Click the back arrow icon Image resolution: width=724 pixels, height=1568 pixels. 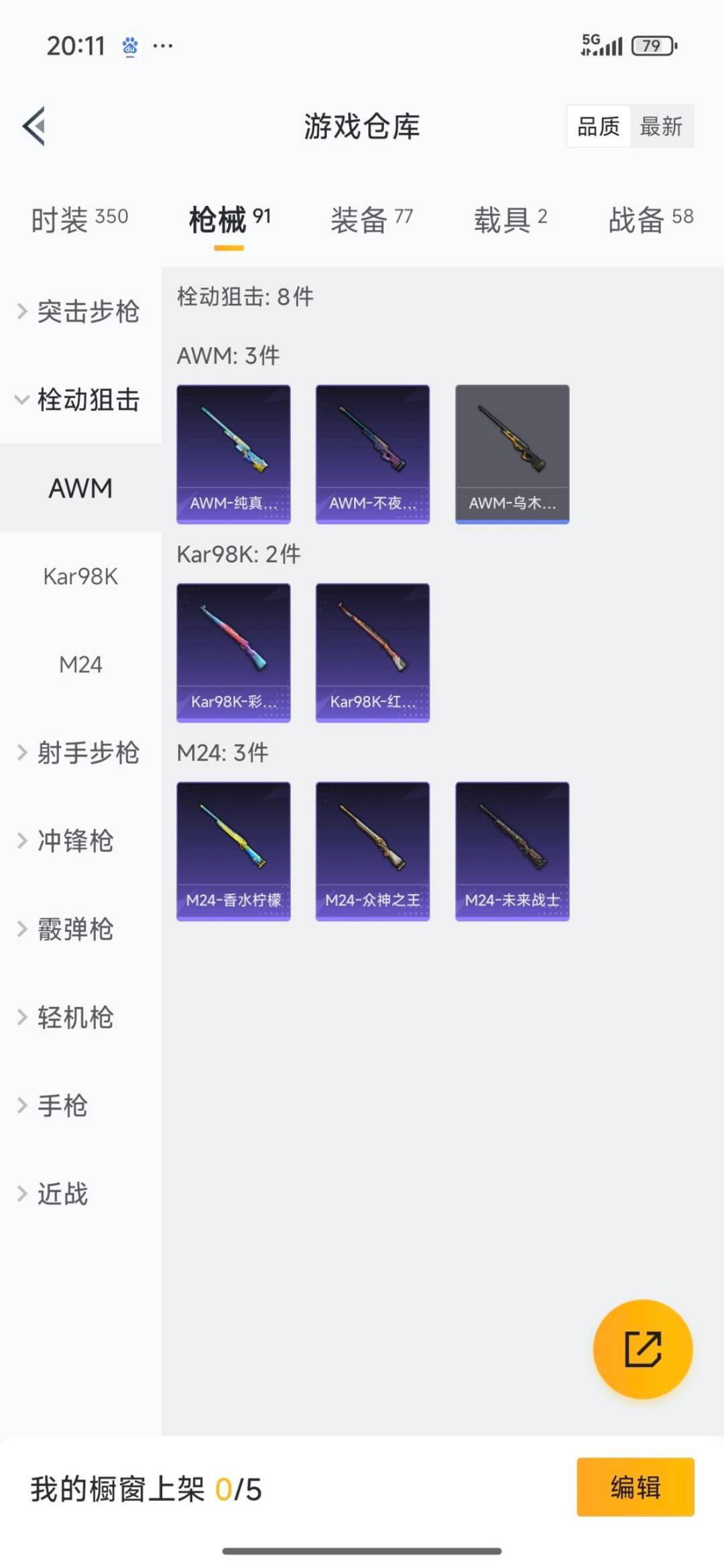(x=32, y=127)
